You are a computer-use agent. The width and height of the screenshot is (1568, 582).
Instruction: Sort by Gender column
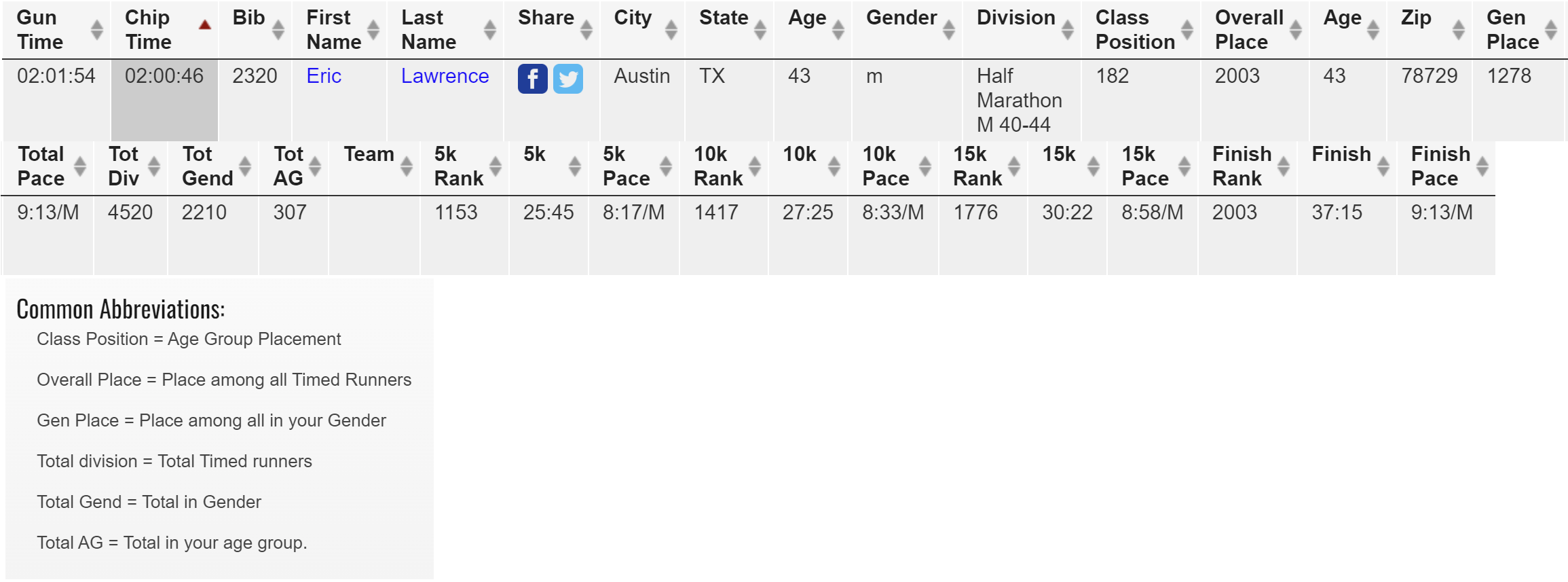(x=906, y=29)
